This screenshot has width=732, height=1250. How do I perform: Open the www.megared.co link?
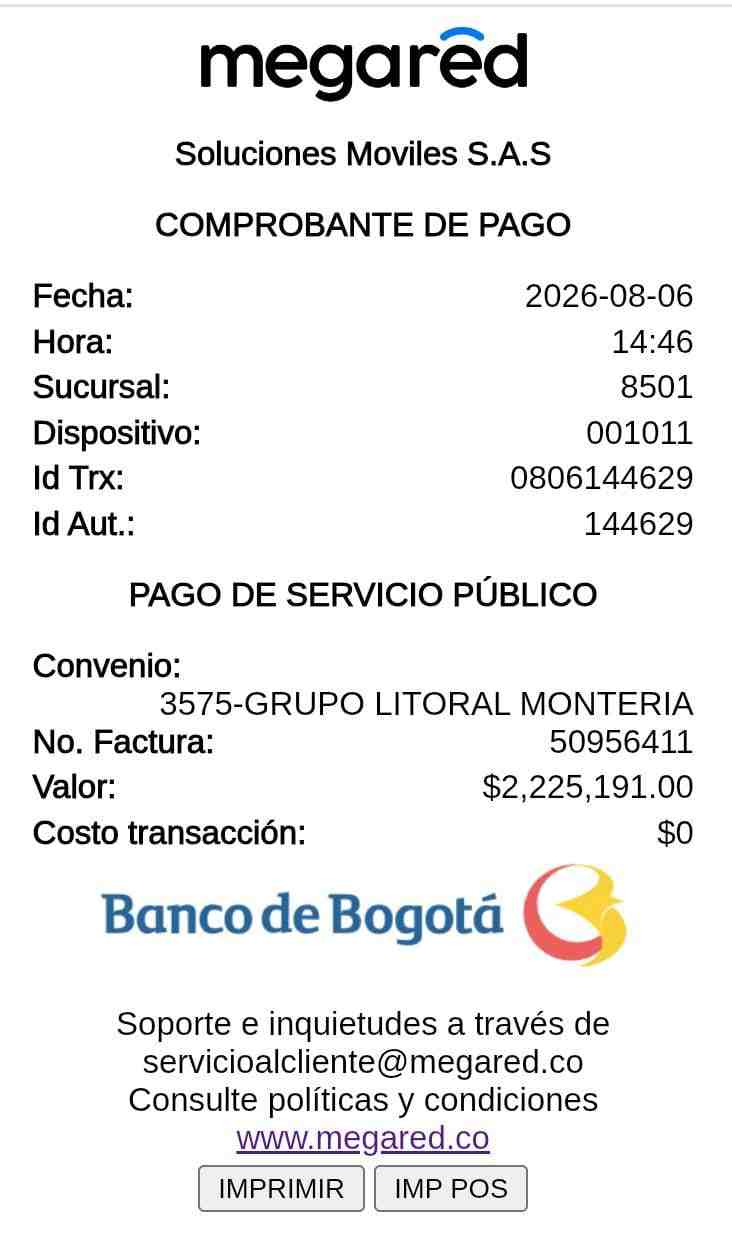tap(363, 1138)
